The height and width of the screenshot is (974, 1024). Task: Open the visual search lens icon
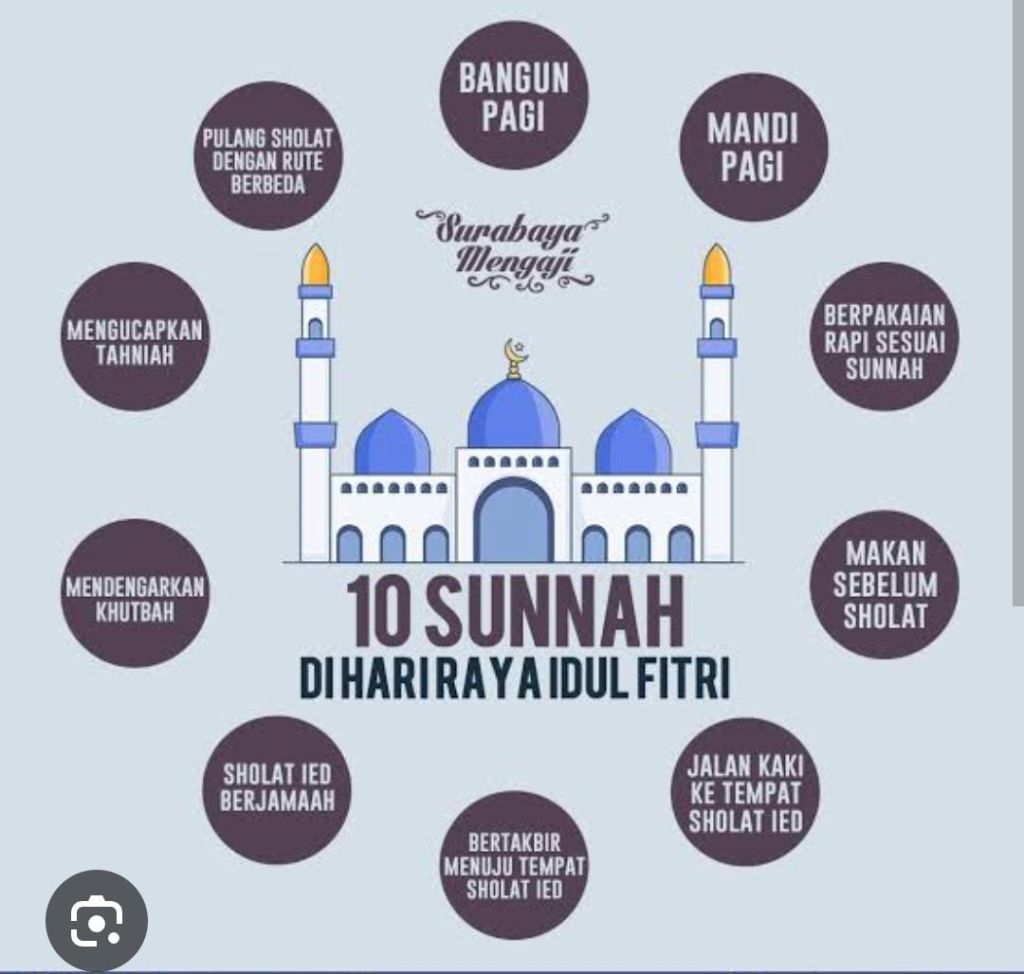pyautogui.click(x=96, y=921)
